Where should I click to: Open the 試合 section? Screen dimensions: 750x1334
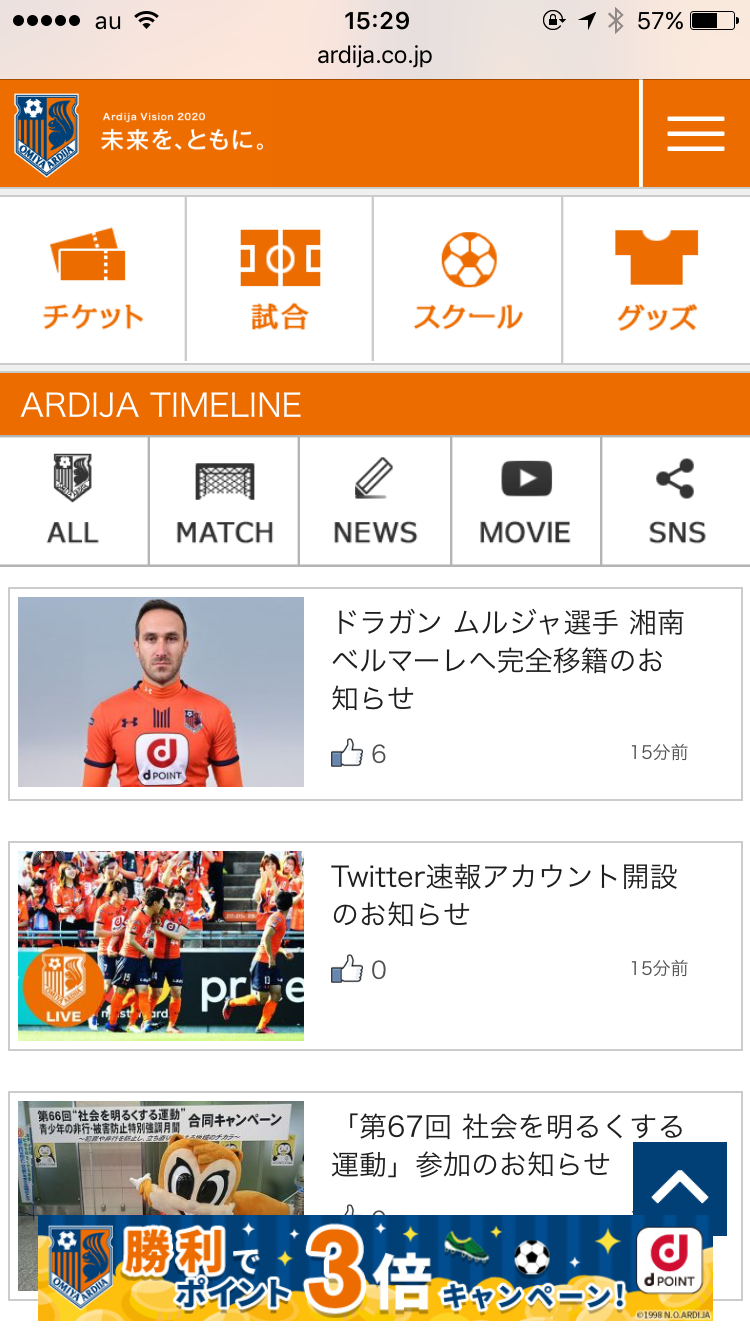[x=280, y=280]
